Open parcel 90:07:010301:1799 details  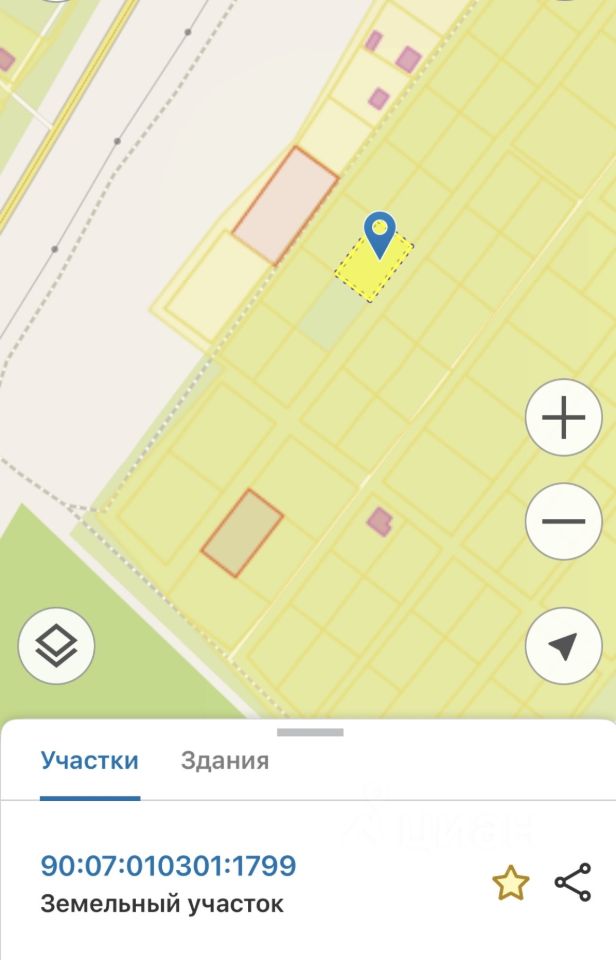[x=168, y=866]
